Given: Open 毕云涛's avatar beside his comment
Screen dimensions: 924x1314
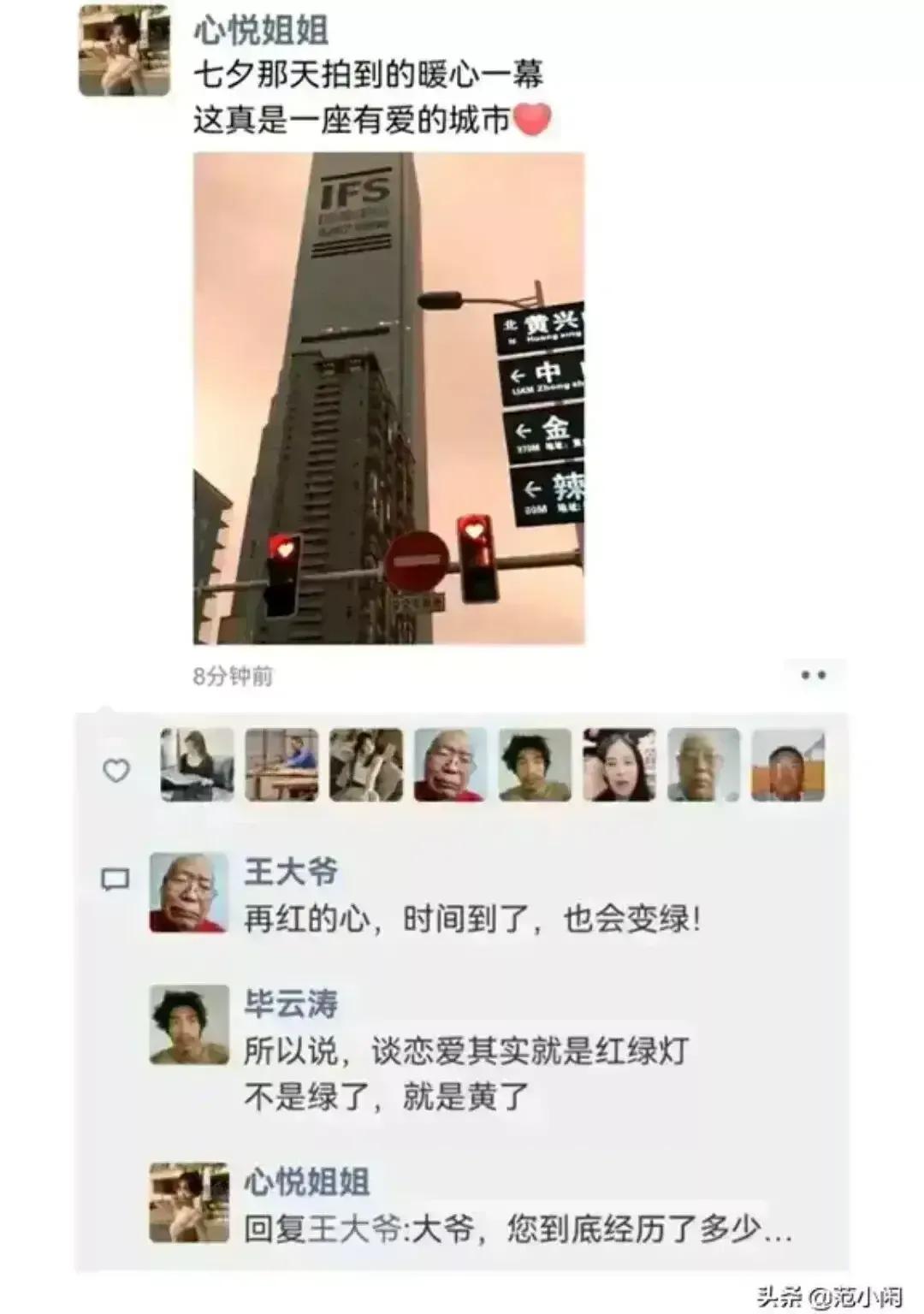Looking at the screenshot, I should tap(188, 1024).
